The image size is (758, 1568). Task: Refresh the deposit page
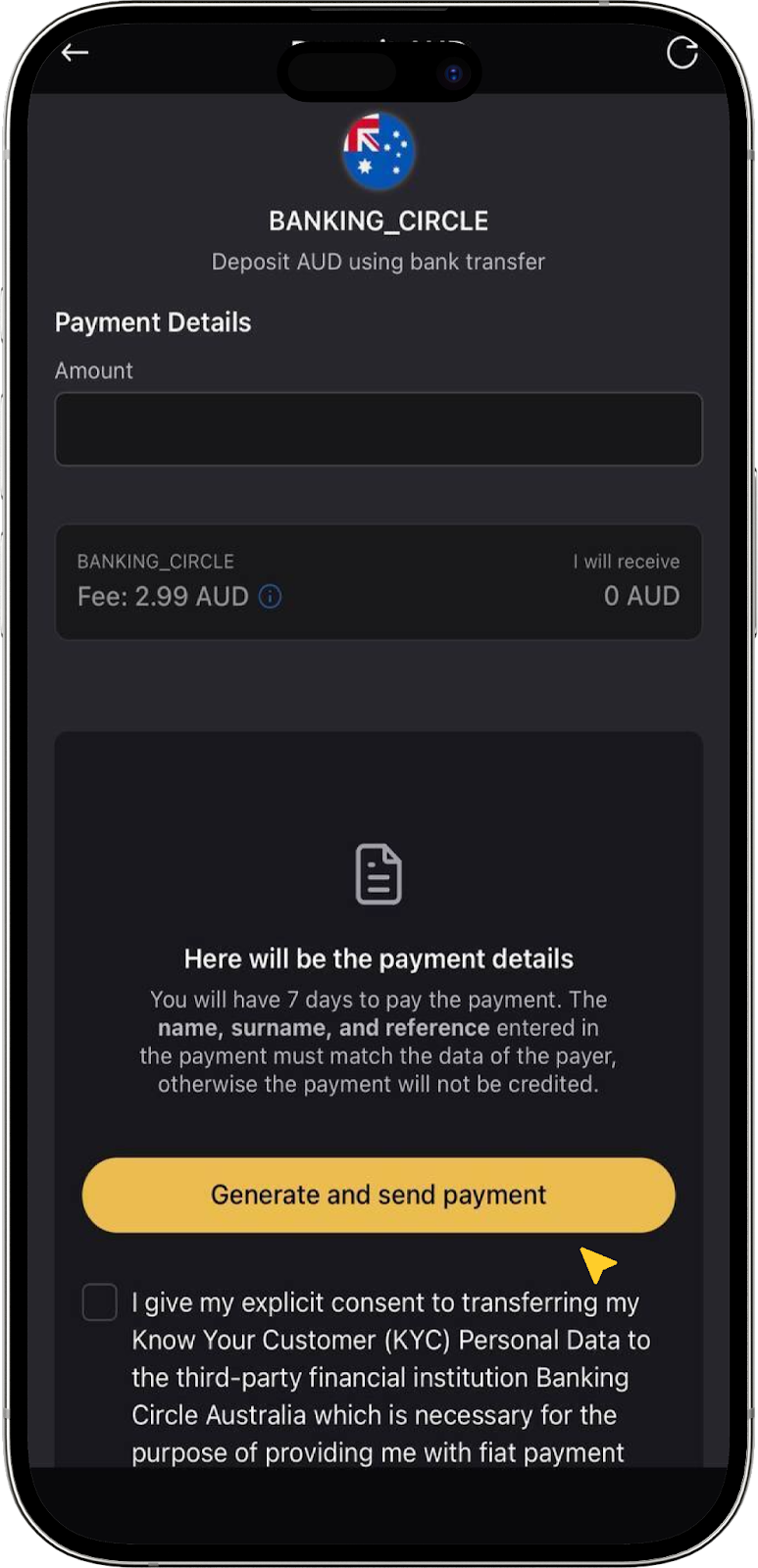[682, 53]
